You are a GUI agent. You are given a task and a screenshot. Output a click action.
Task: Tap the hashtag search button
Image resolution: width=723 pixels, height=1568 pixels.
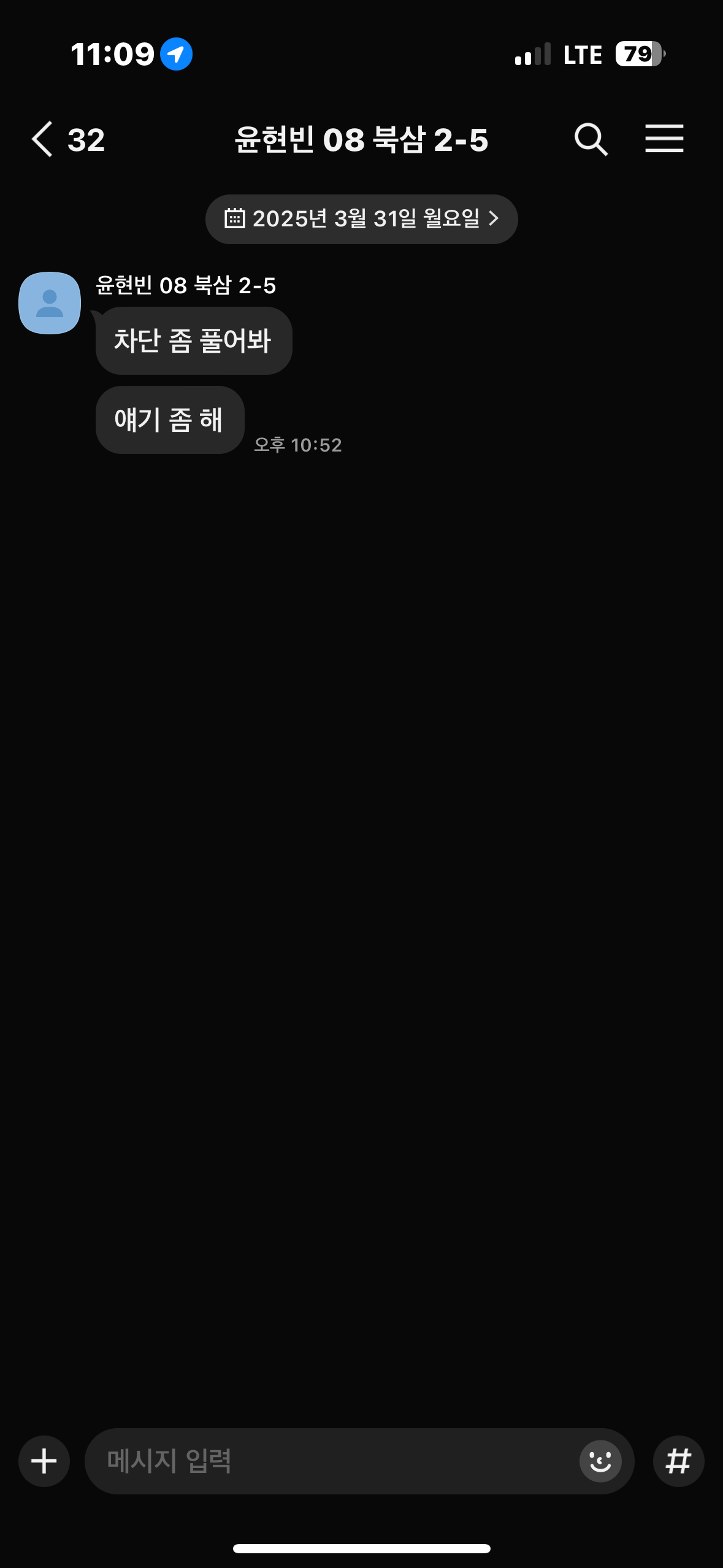pyautogui.click(x=678, y=1461)
